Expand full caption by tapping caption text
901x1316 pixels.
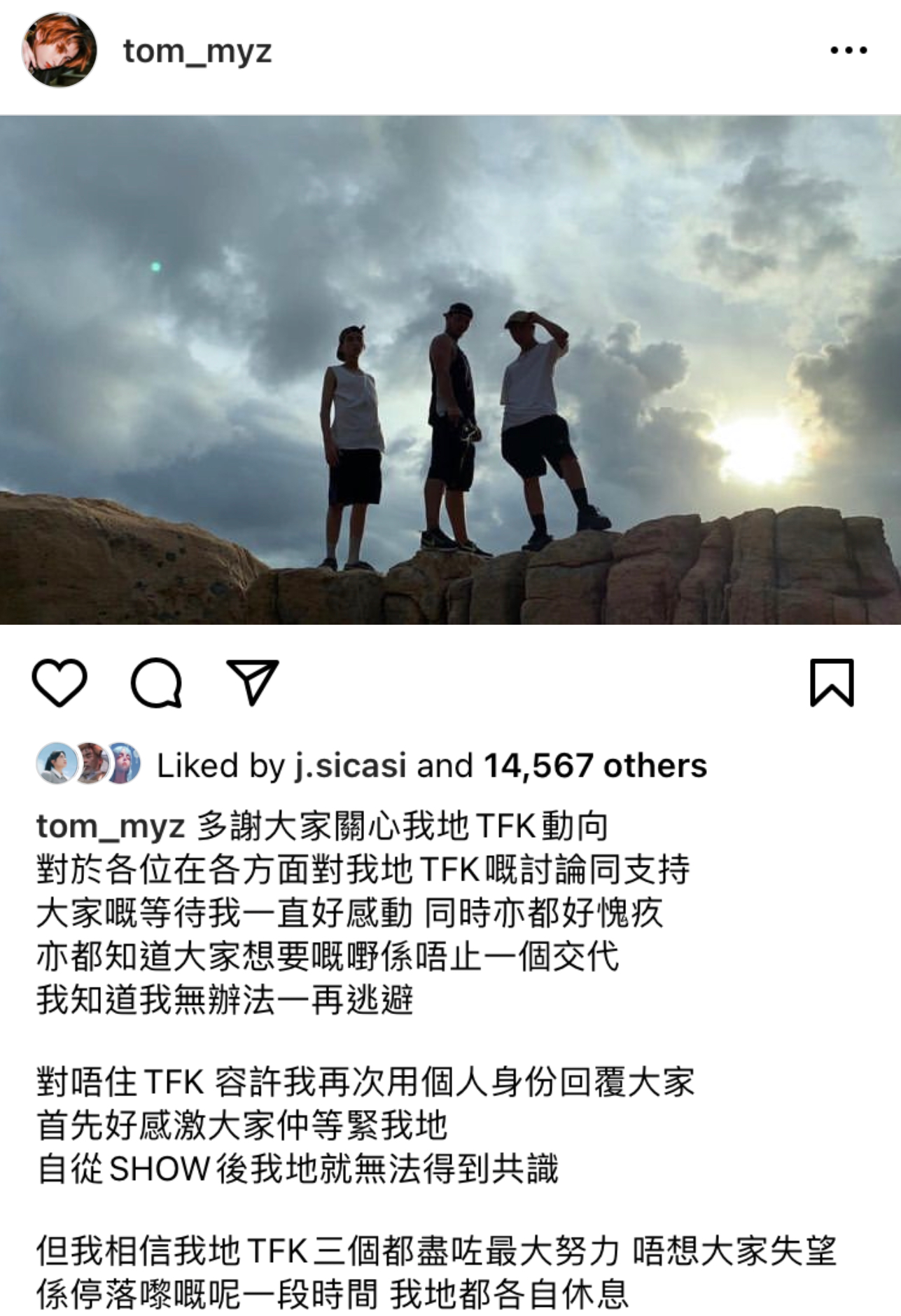coord(350,981)
